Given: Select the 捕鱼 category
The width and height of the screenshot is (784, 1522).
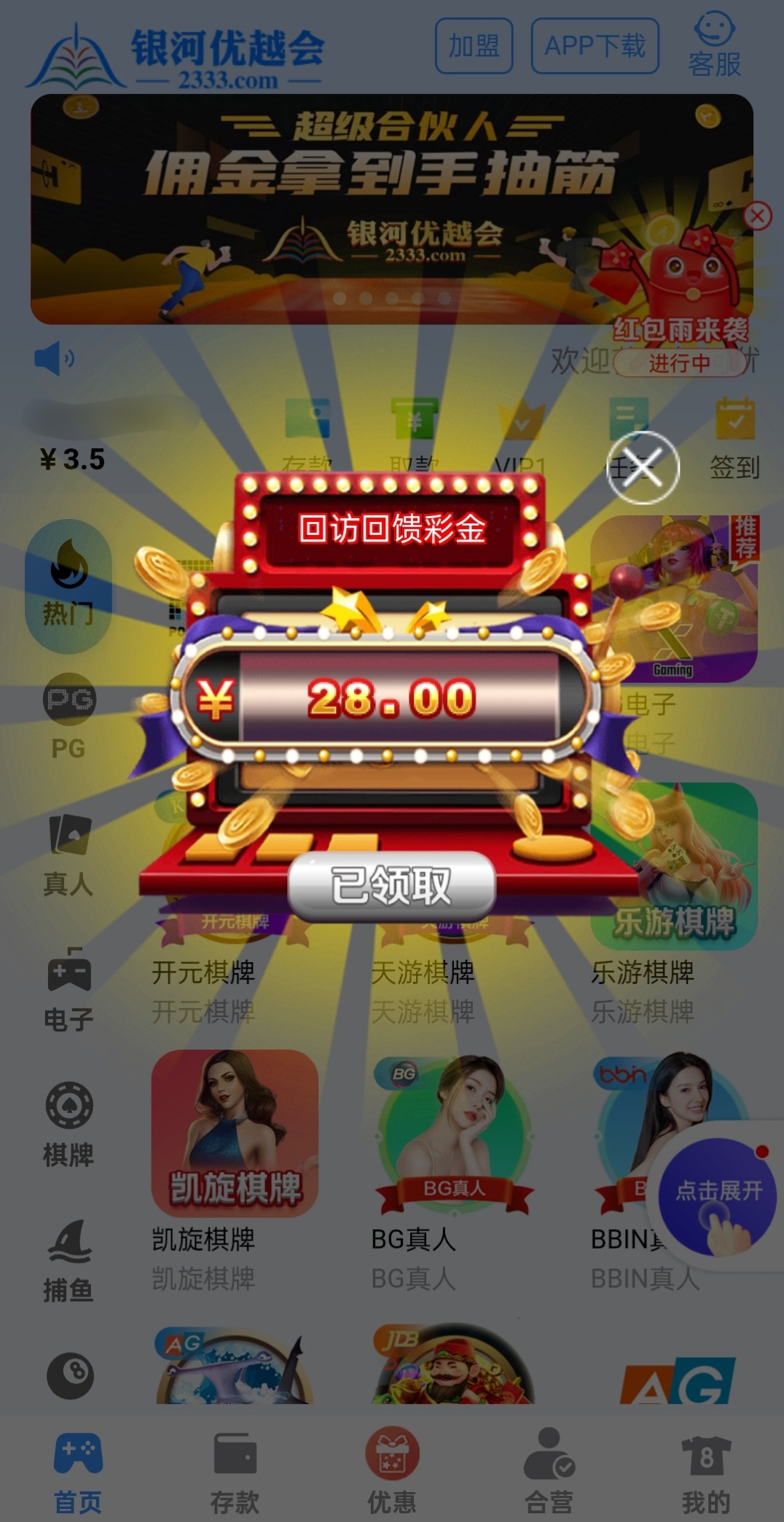Looking at the screenshot, I should coord(68,1260).
